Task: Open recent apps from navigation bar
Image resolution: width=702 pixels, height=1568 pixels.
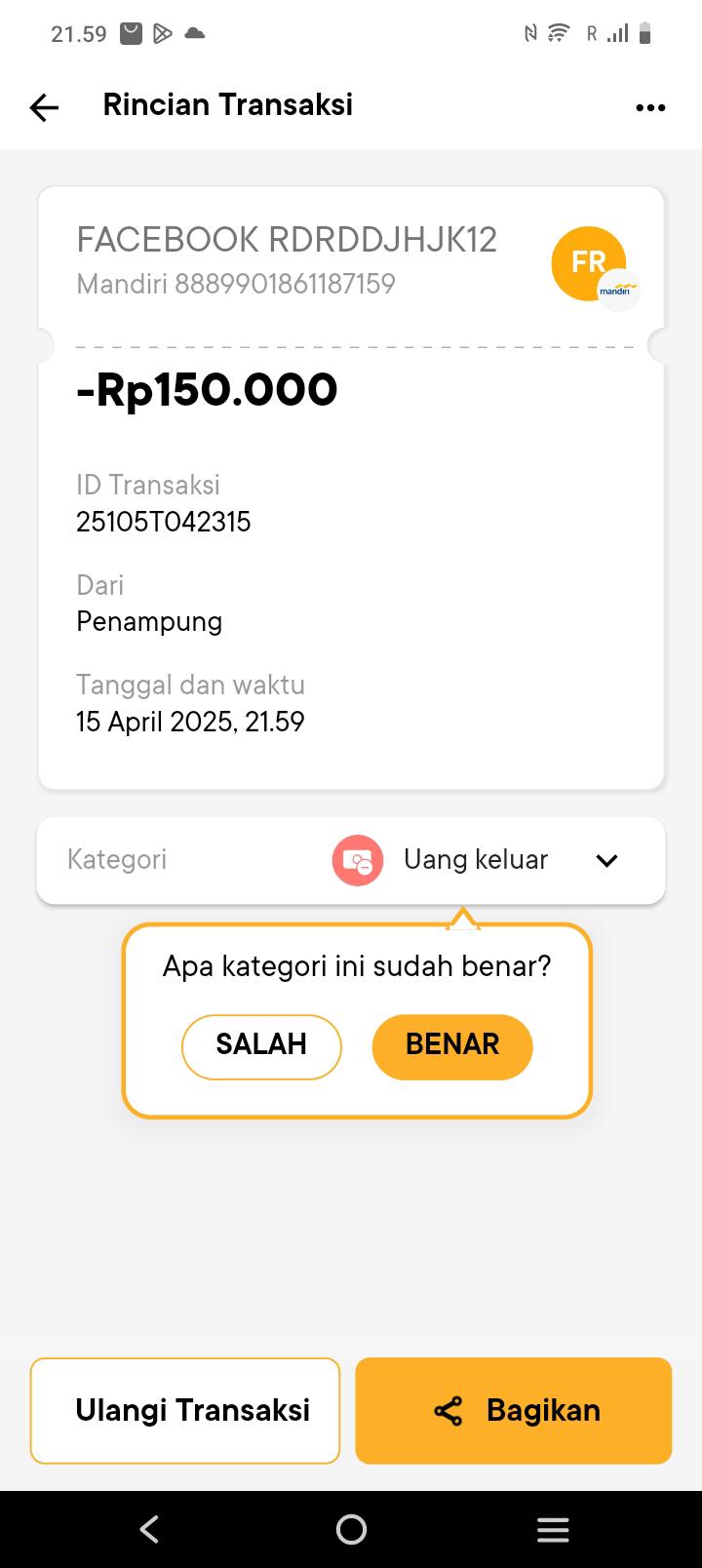Action: coord(553,1529)
